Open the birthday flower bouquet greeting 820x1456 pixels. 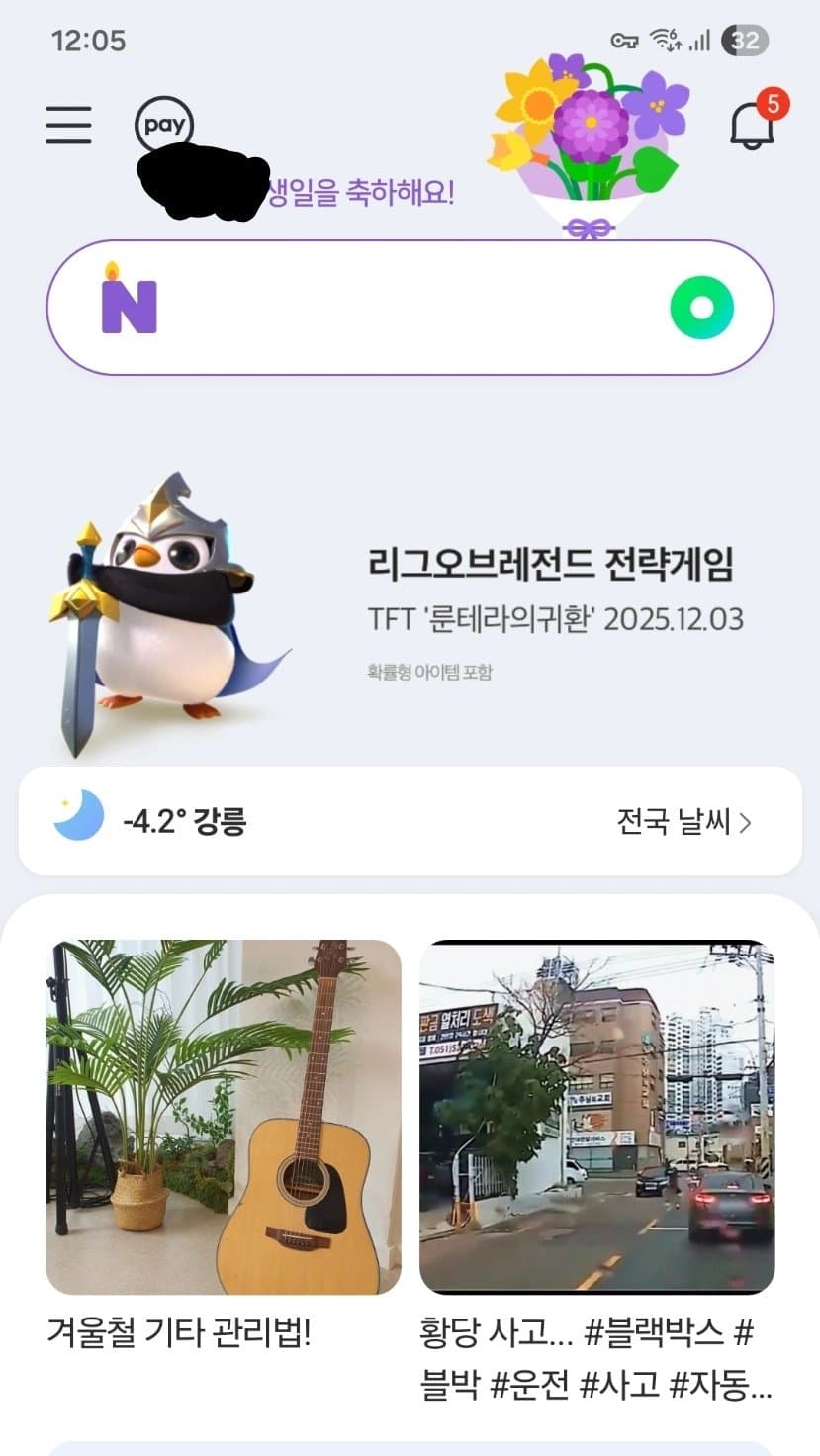(586, 143)
